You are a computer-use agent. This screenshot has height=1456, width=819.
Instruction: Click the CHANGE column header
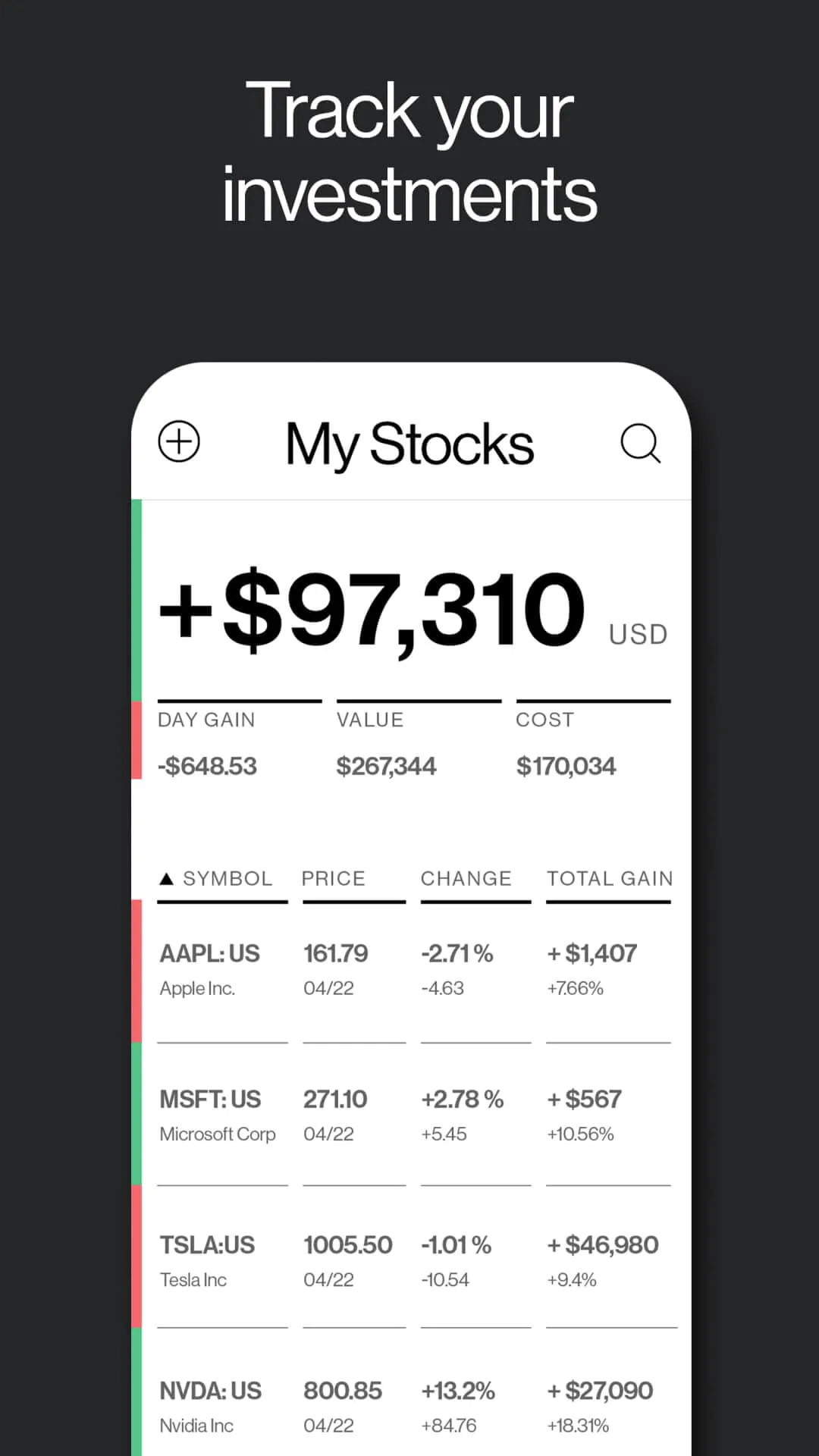click(466, 878)
